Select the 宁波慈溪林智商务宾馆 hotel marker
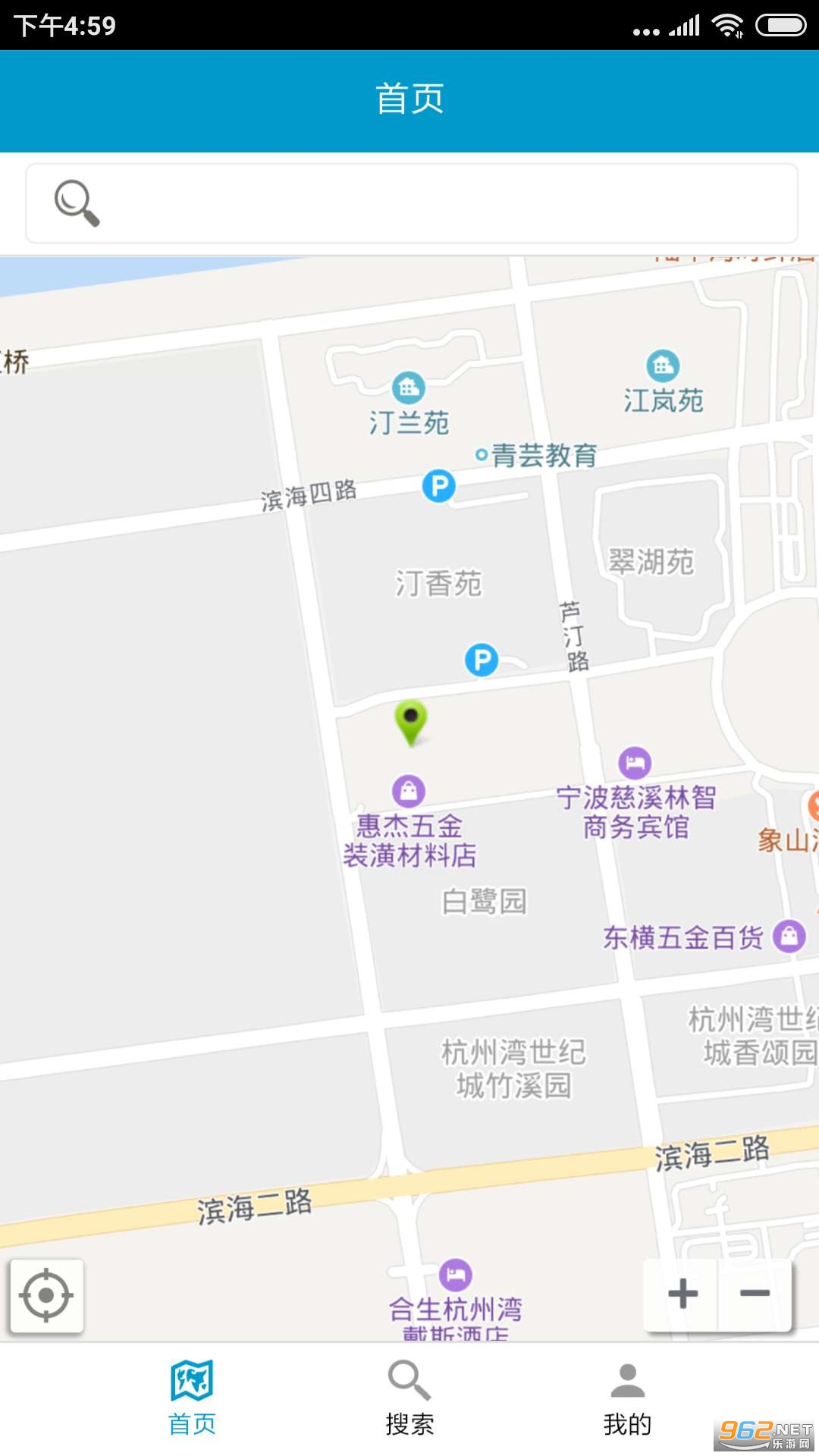This screenshot has width=819, height=1456. [635, 763]
